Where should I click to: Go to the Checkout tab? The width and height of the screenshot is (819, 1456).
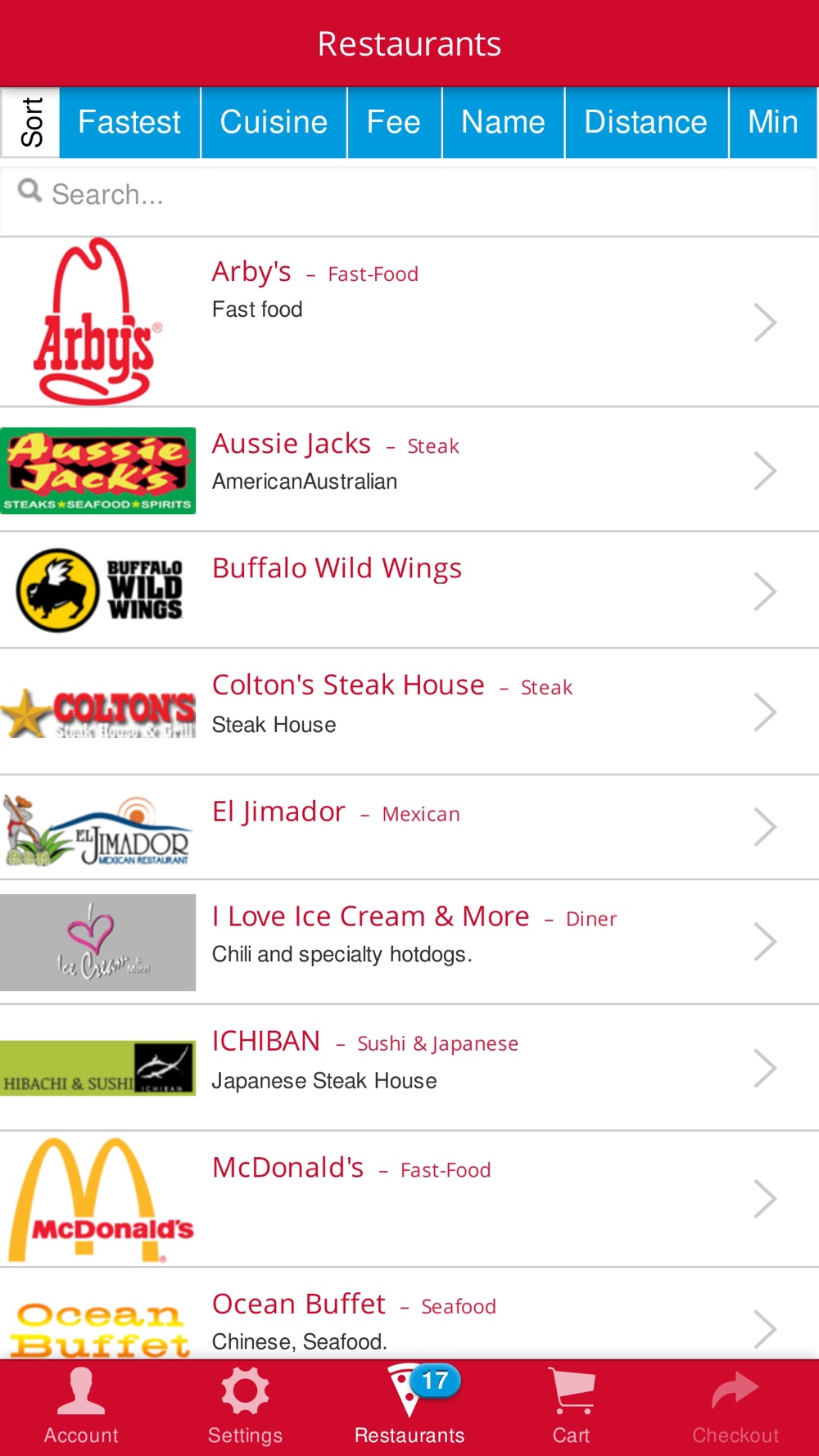click(x=735, y=1408)
